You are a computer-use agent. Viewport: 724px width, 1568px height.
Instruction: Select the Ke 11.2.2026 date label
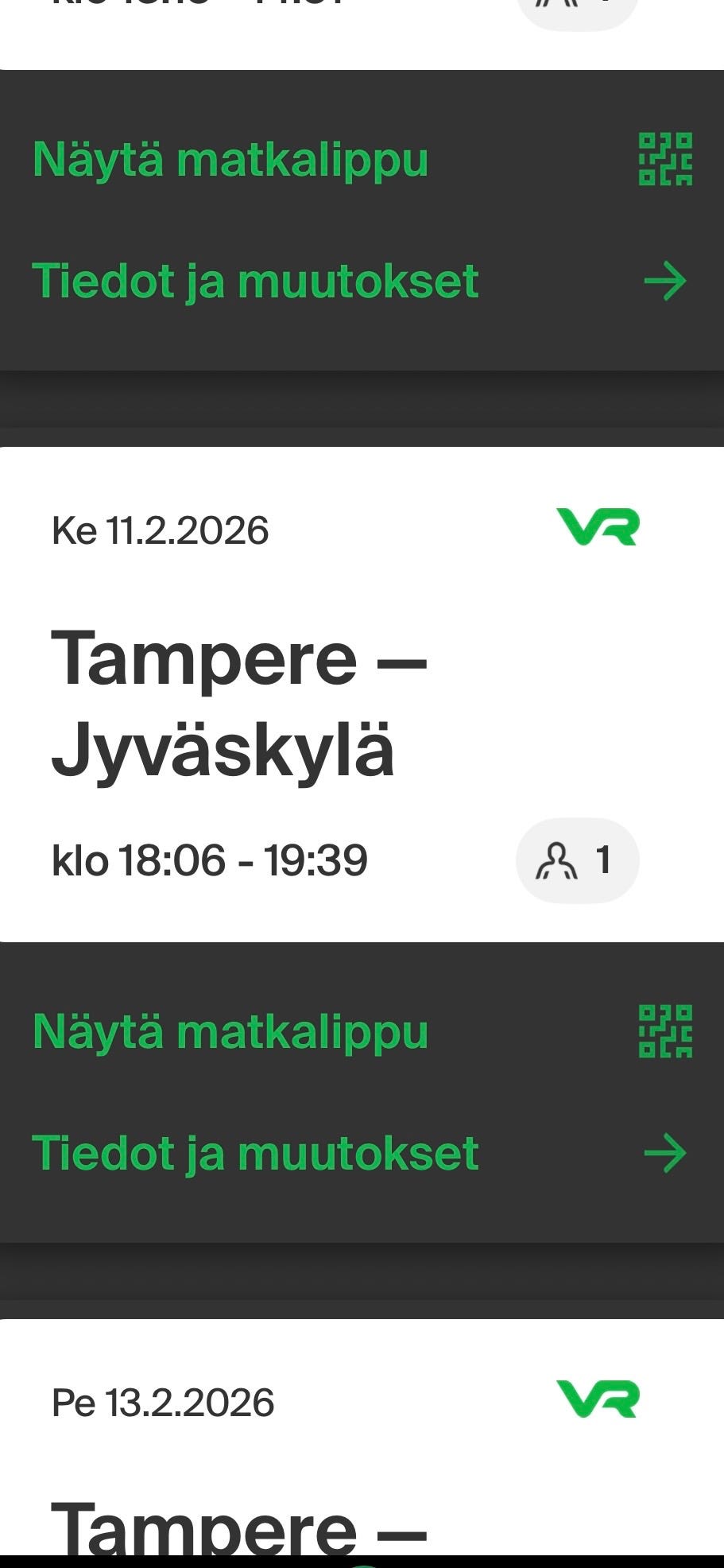(x=160, y=528)
